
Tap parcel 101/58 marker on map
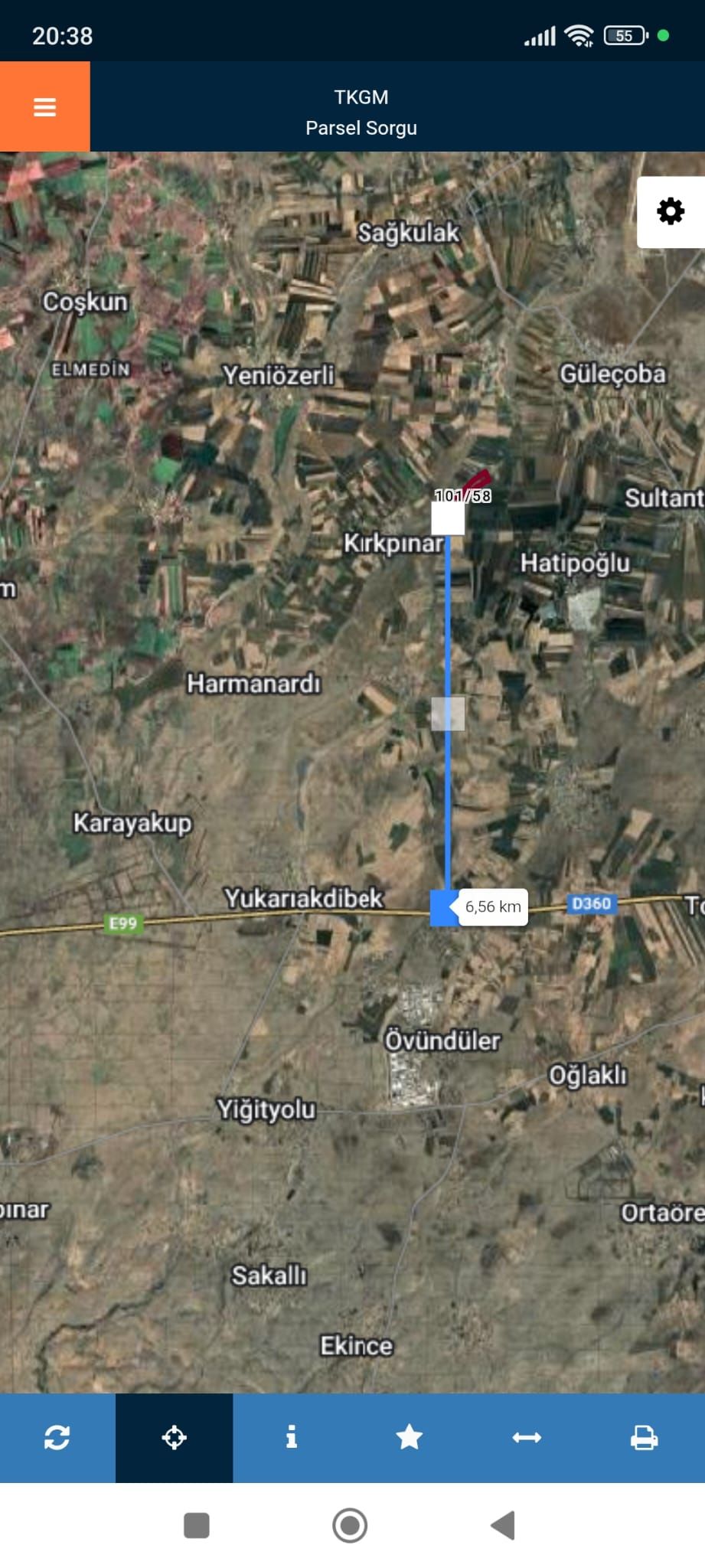click(x=448, y=518)
